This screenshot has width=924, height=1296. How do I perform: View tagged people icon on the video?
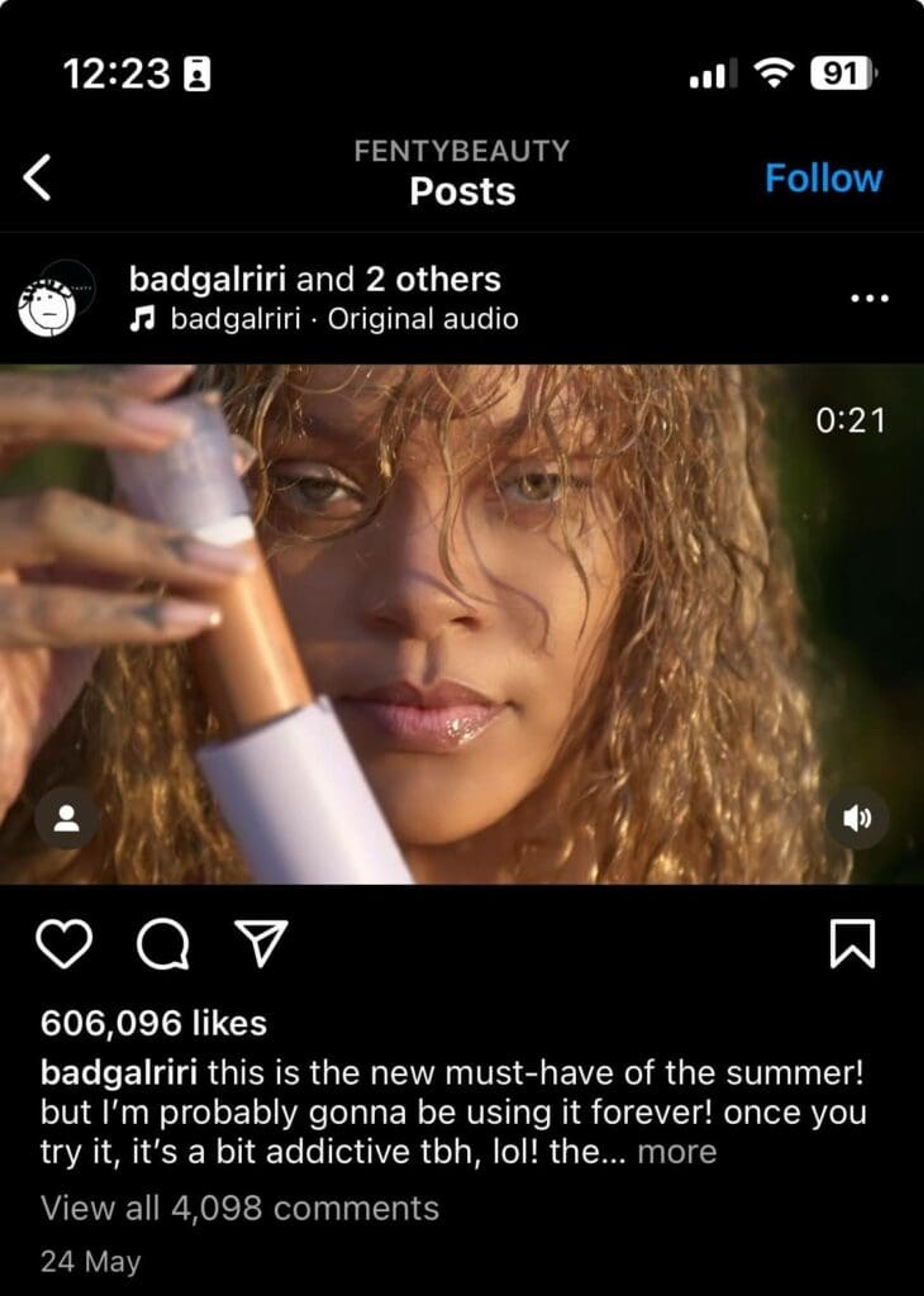click(x=66, y=819)
